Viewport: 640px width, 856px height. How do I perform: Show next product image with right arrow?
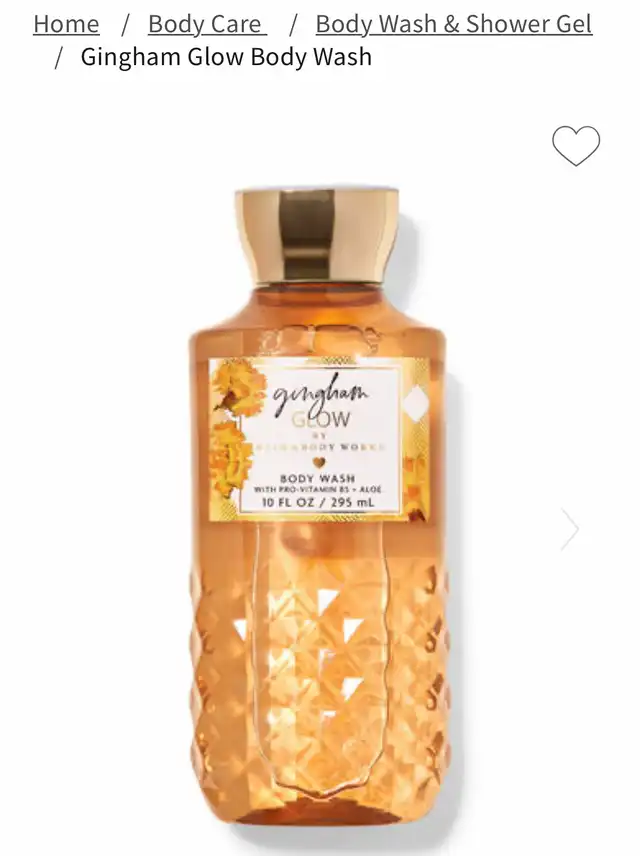(x=569, y=530)
